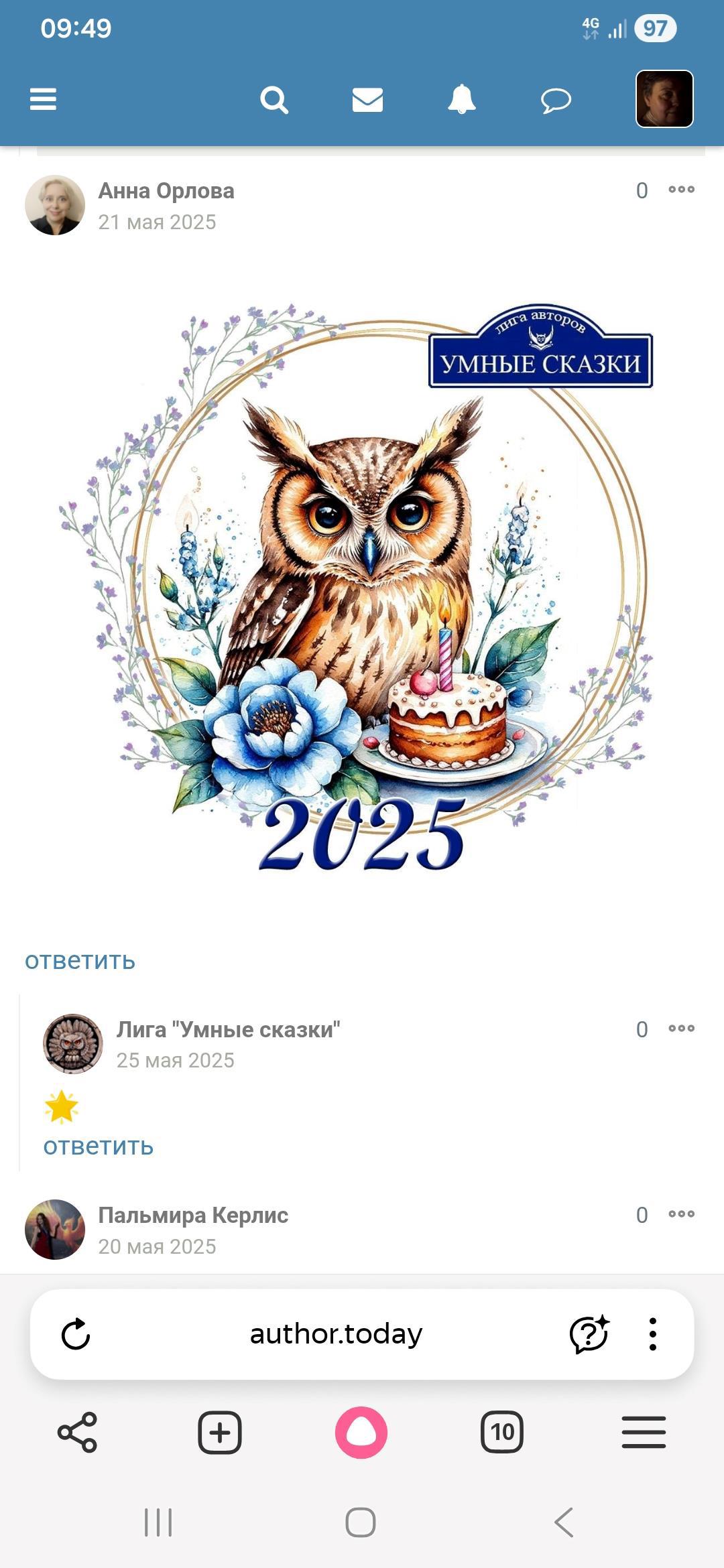
Task: Open the browser's three-dot menu
Action: tap(652, 1333)
